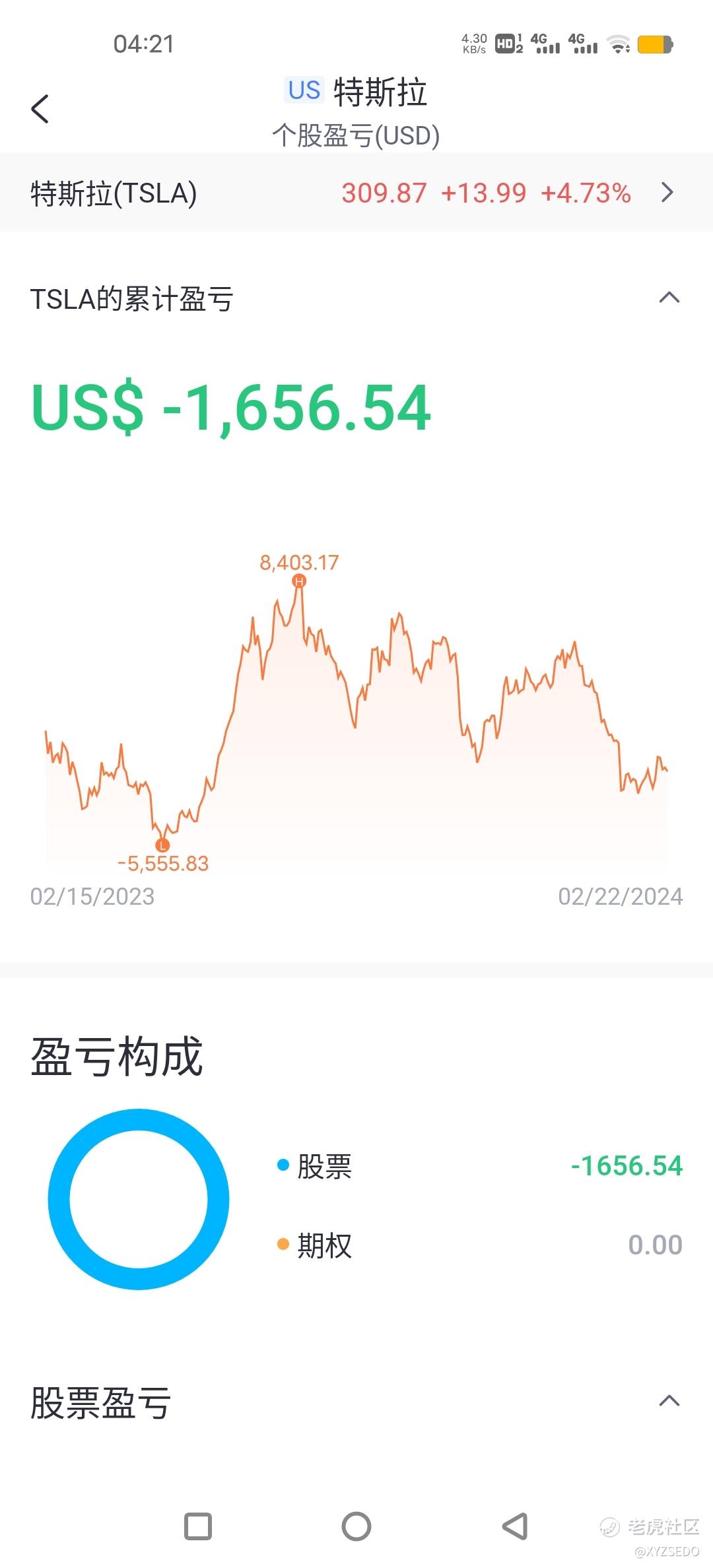Open the recent apps square button
The width and height of the screenshot is (713, 1568).
198,1526
